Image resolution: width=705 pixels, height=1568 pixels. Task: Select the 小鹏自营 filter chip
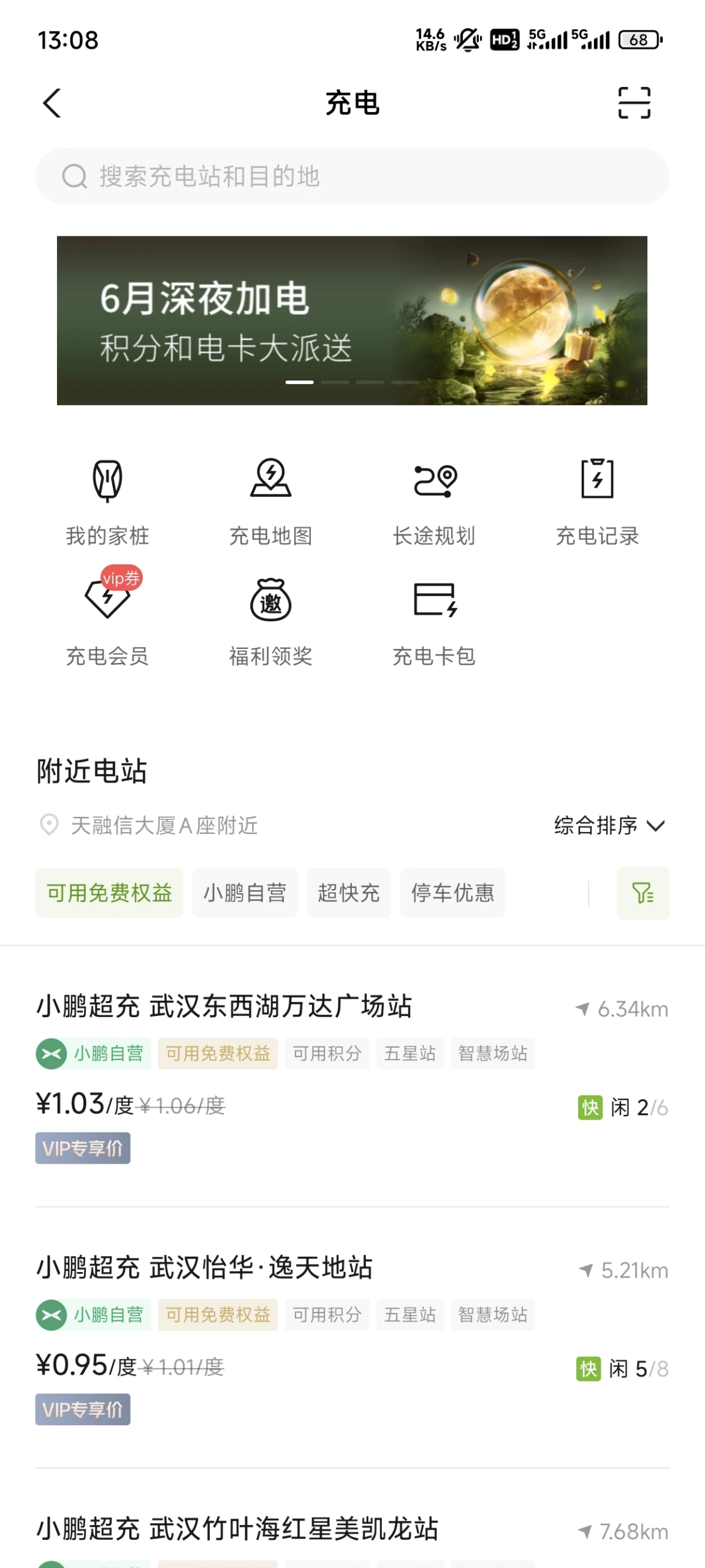tap(245, 893)
